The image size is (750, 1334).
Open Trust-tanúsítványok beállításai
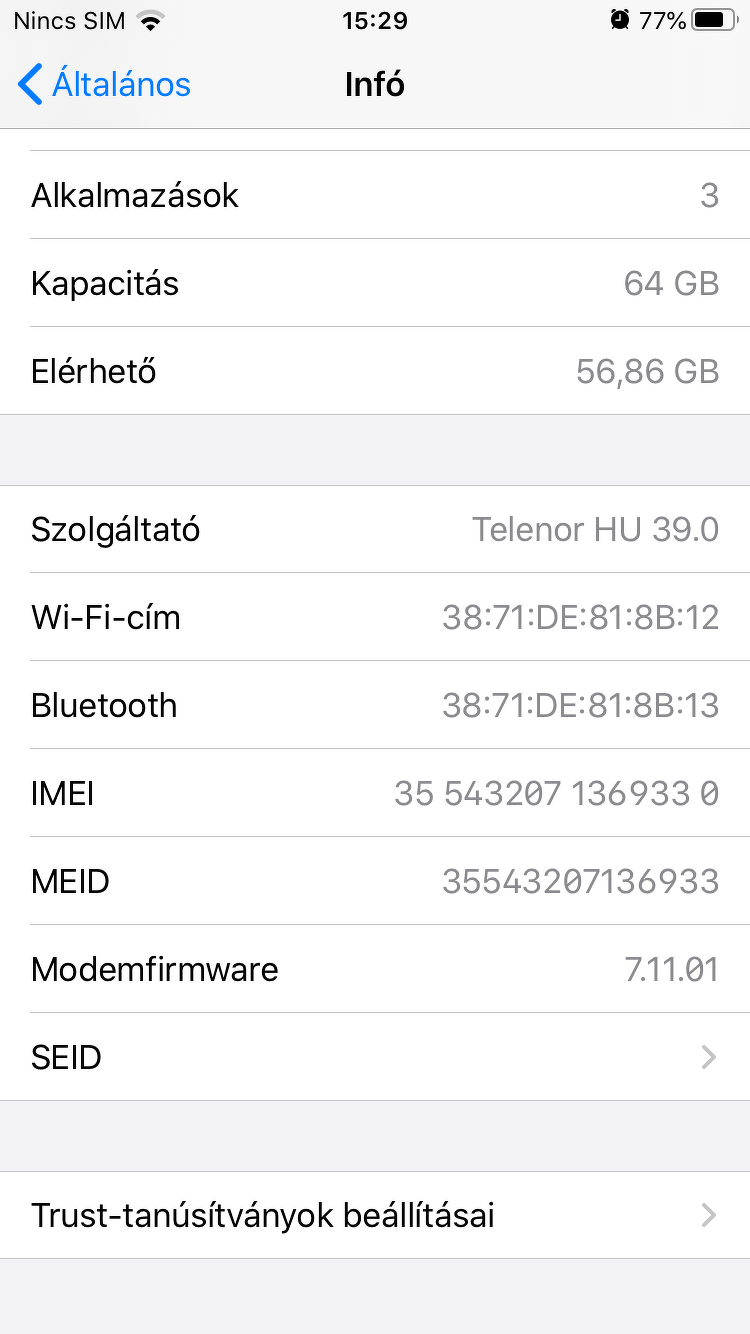pos(374,1215)
